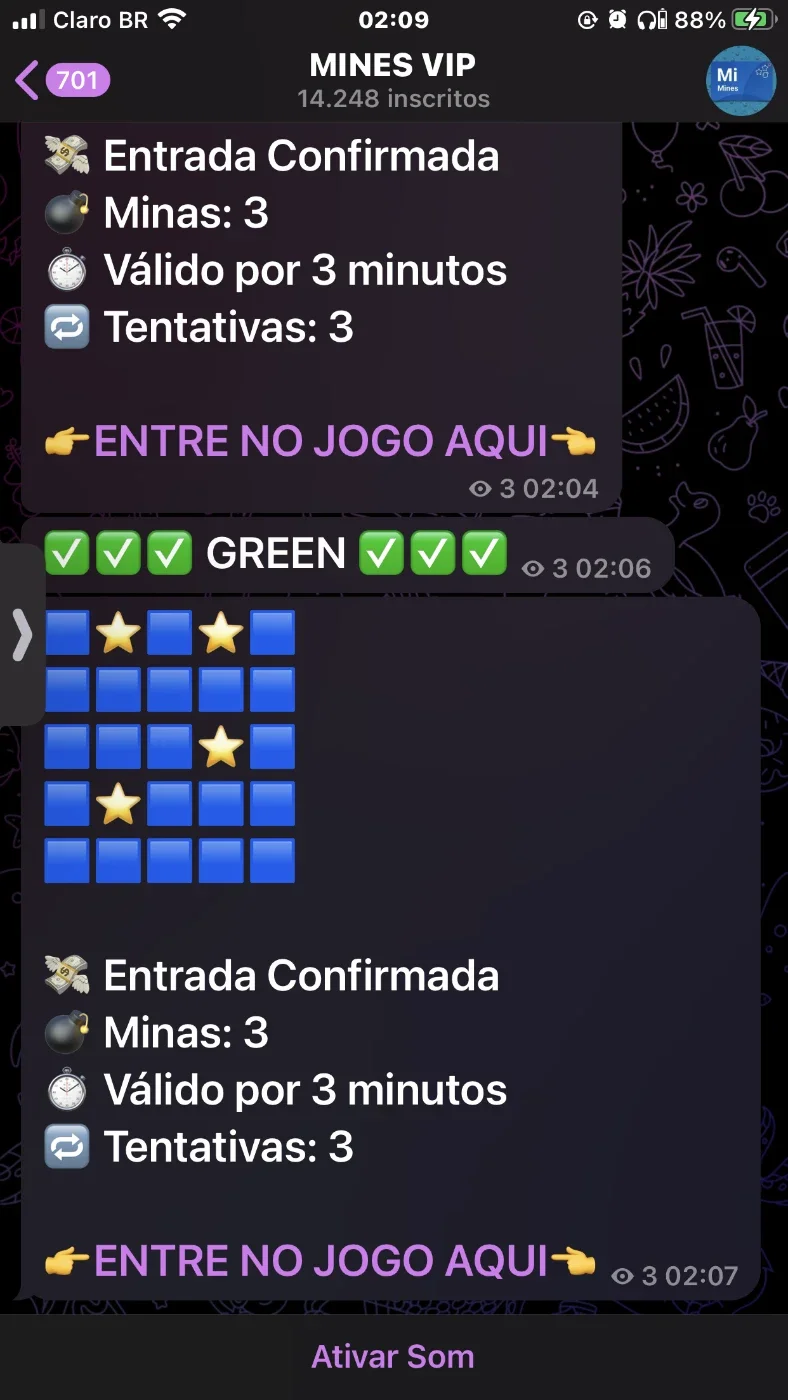
Task: Expand the side panel arrow handle
Action: click(x=21, y=634)
